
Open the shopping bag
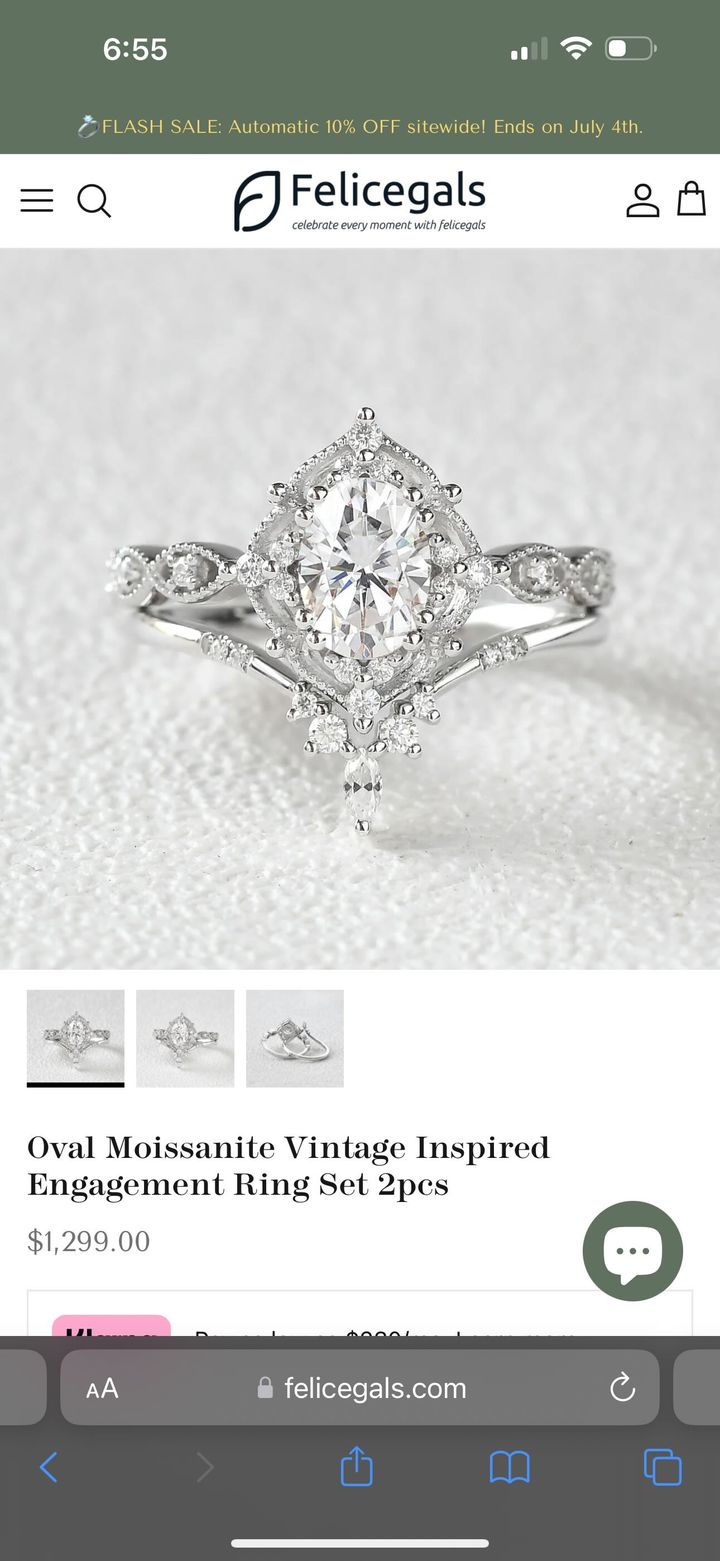point(691,199)
